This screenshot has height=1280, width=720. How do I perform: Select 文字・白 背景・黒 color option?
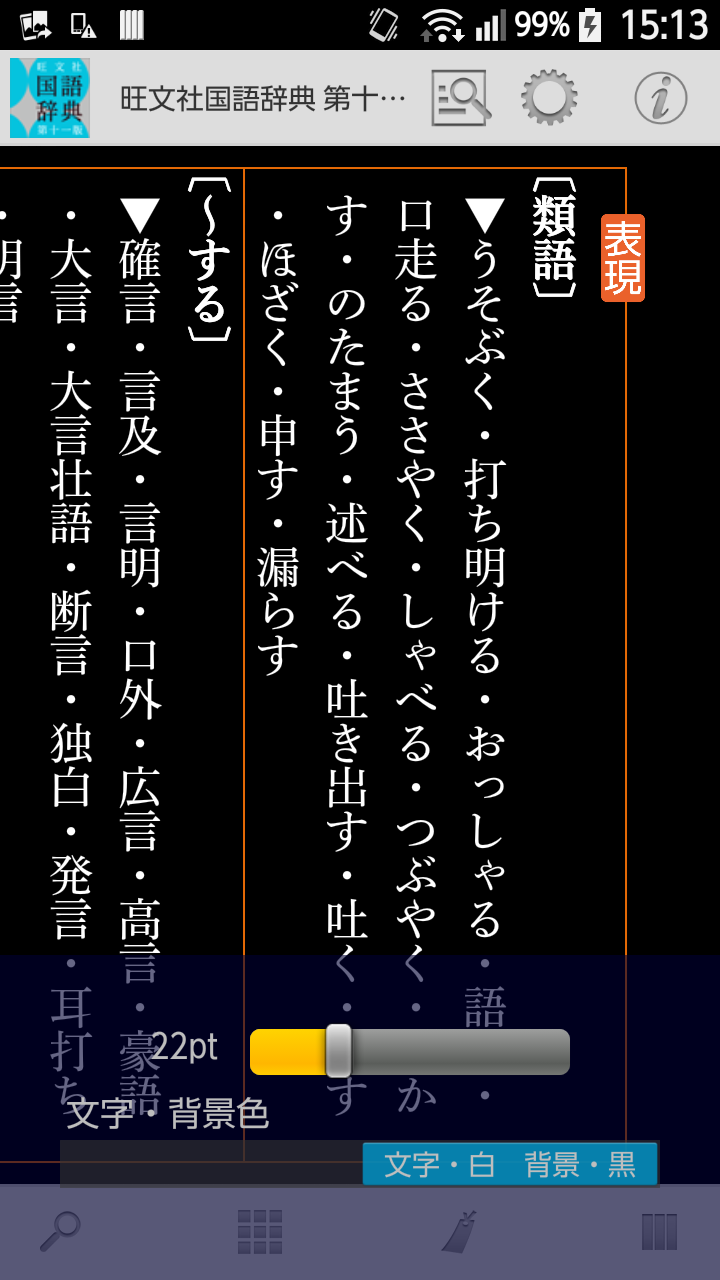pyautogui.click(x=510, y=1165)
